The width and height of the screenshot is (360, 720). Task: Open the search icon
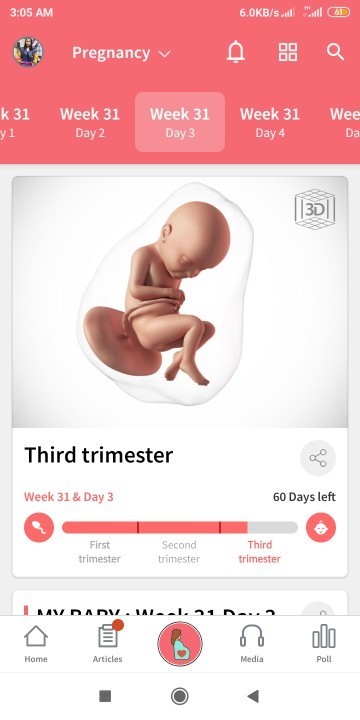click(x=335, y=52)
